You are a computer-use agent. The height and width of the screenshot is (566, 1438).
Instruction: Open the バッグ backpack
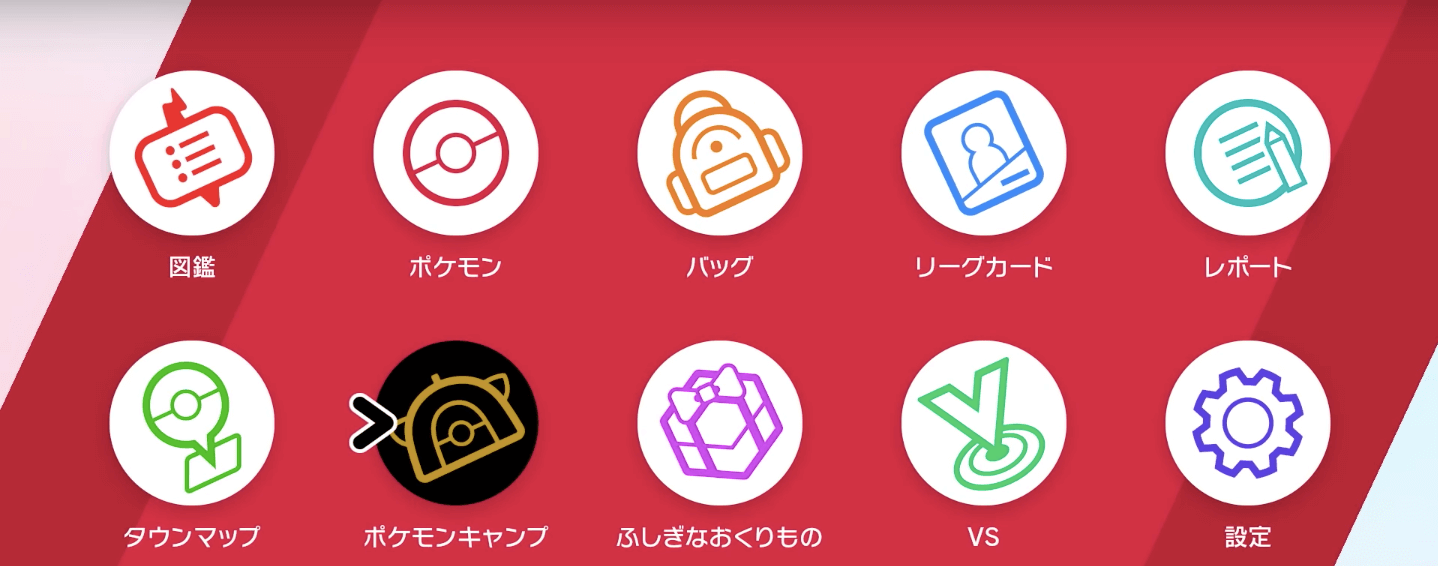[x=720, y=153]
